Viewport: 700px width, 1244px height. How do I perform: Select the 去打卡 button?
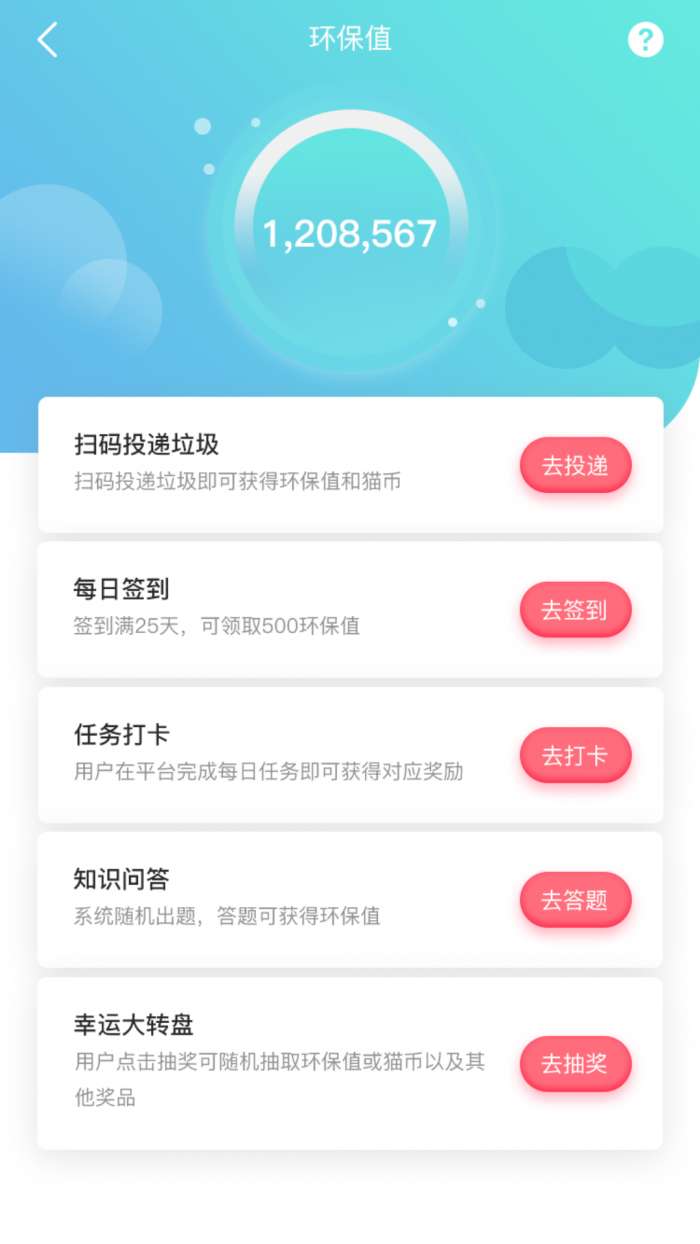click(575, 755)
